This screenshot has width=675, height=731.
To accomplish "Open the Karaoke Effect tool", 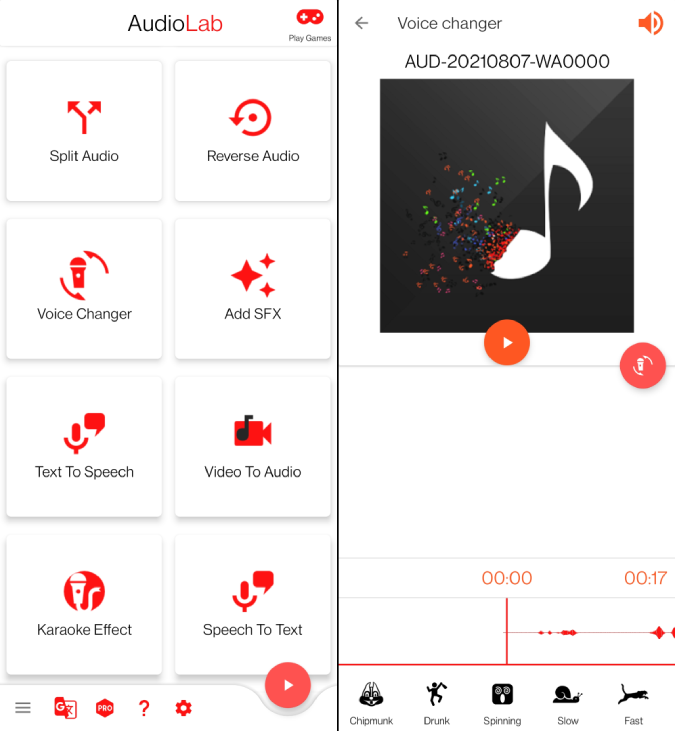I will point(84,605).
